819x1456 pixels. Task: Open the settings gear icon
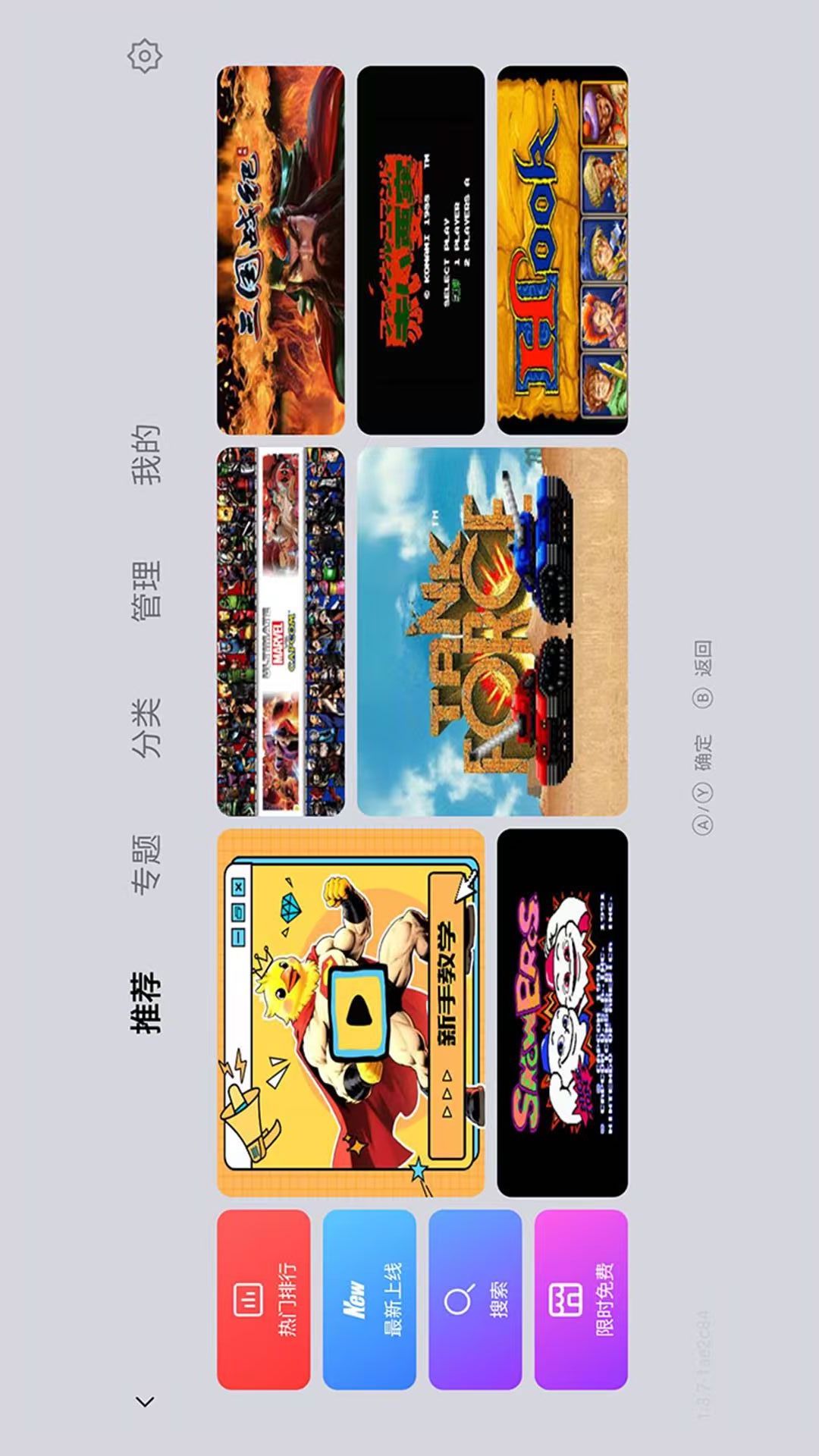coord(144,56)
